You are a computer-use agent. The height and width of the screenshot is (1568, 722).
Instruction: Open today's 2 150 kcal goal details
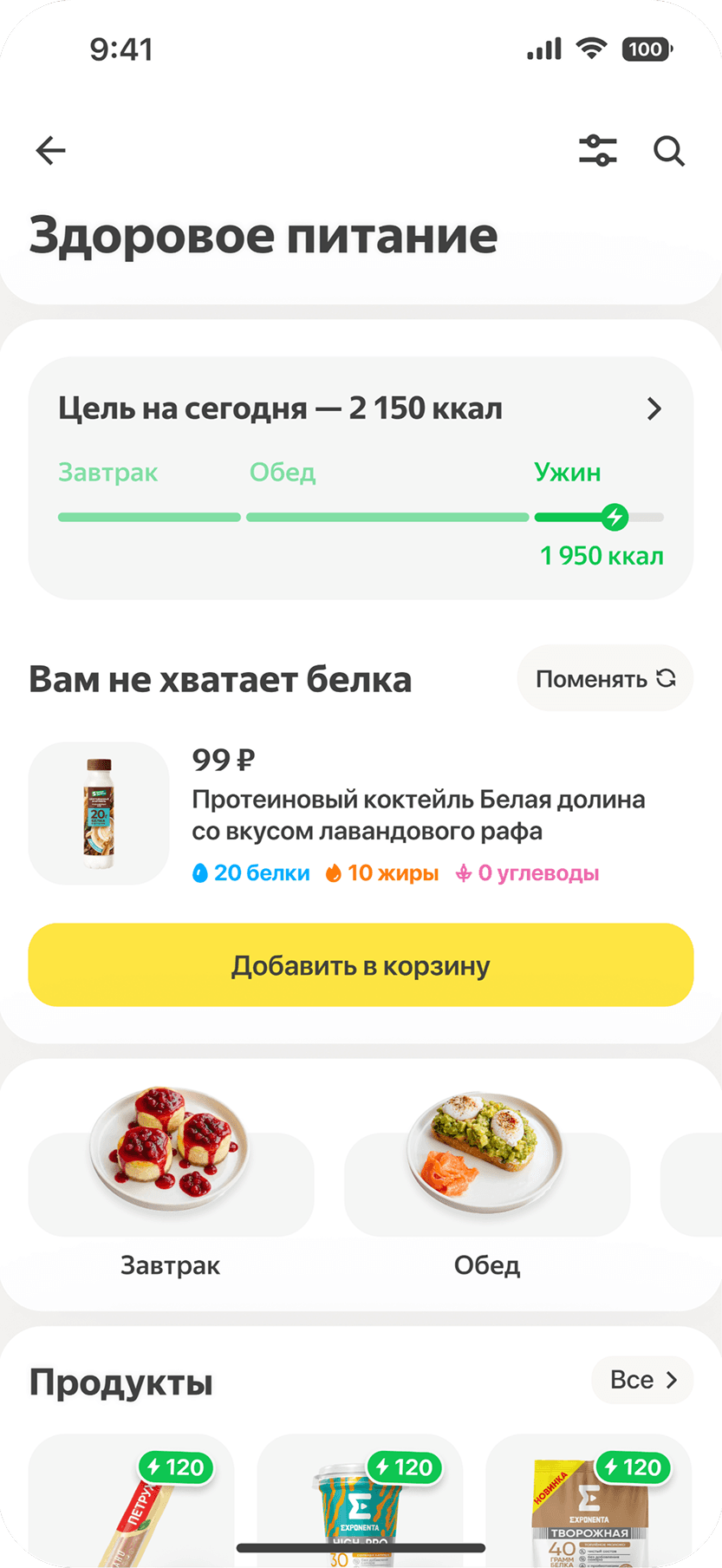pyautogui.click(x=654, y=408)
